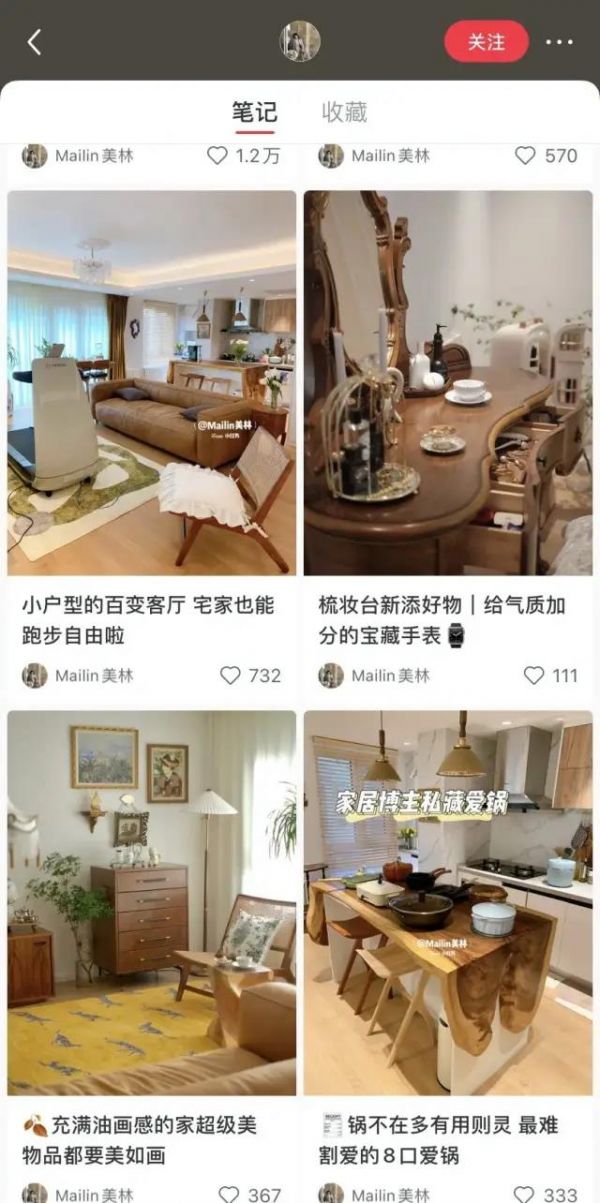Like the 充满油画感的家 note
Screen dimensions: 600x1203
[229, 1194]
